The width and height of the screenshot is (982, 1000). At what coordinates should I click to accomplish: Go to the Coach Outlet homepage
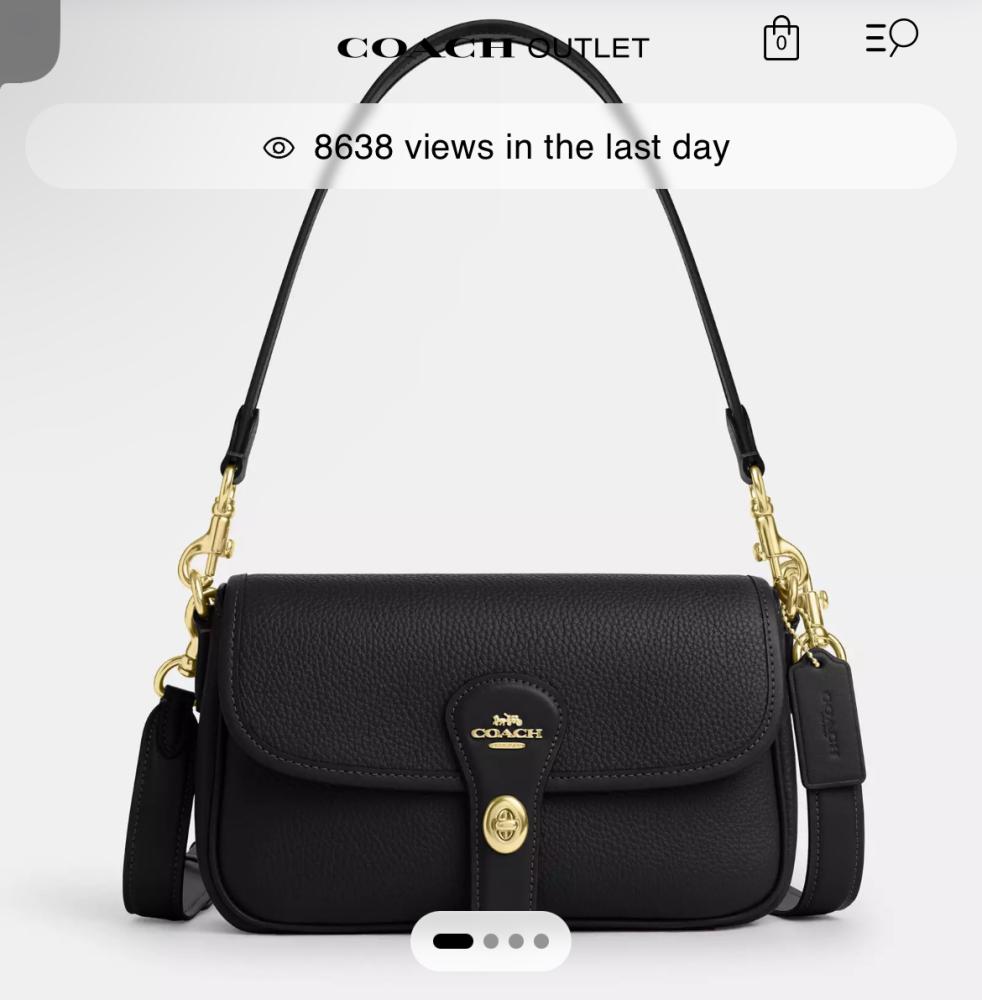[x=493, y=47]
